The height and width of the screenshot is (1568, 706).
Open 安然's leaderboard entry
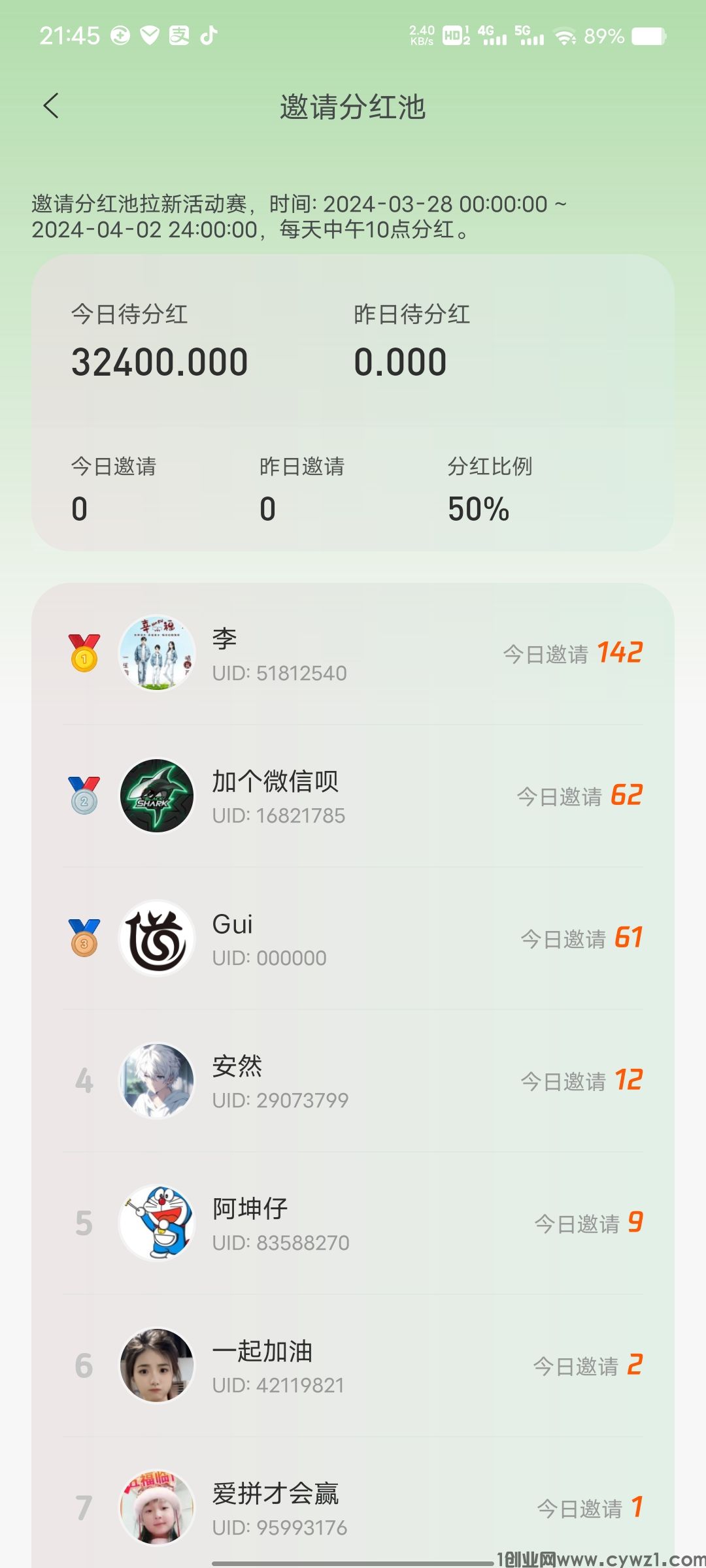353,1081
